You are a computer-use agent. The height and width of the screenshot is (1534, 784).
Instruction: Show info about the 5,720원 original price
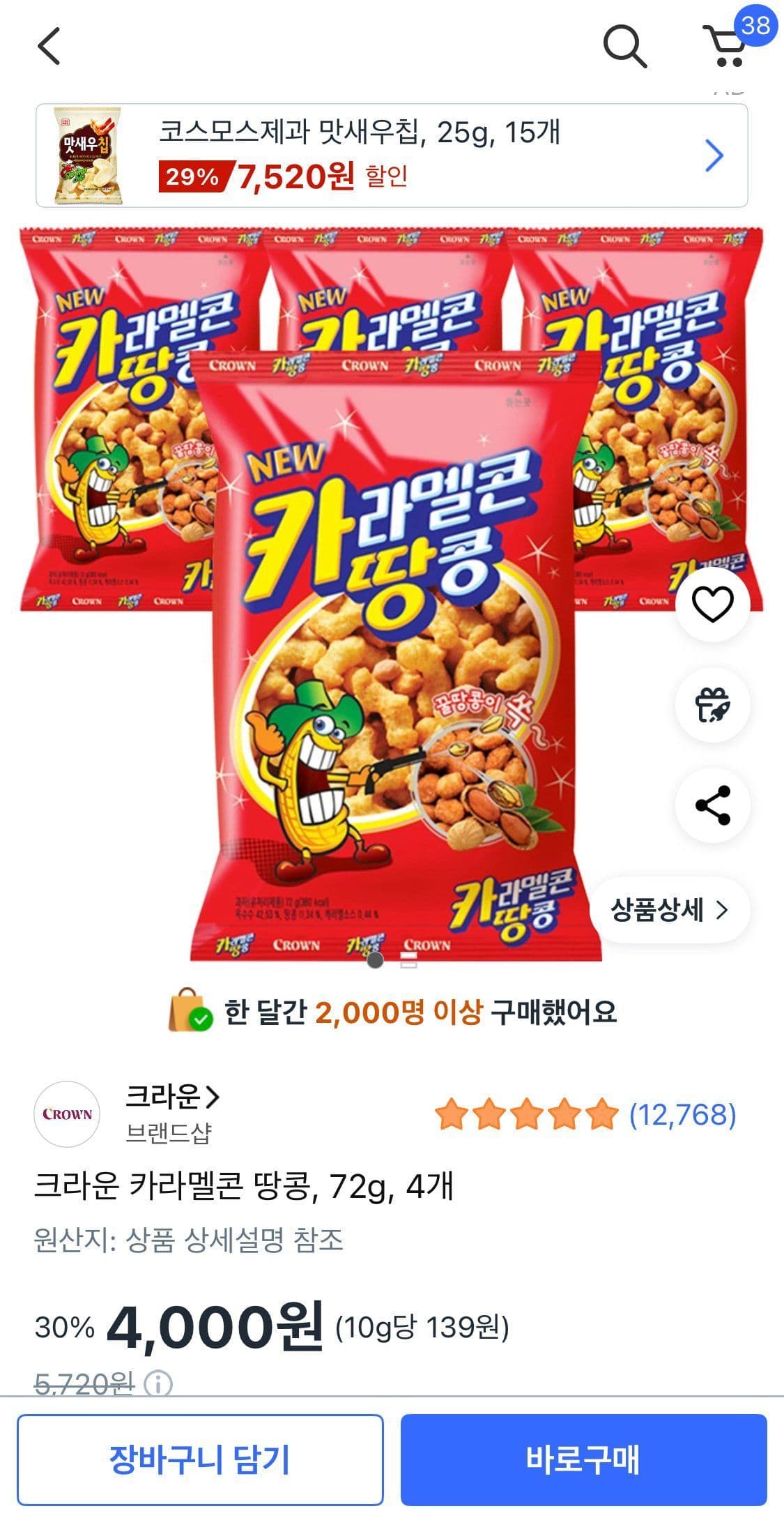(x=158, y=1383)
